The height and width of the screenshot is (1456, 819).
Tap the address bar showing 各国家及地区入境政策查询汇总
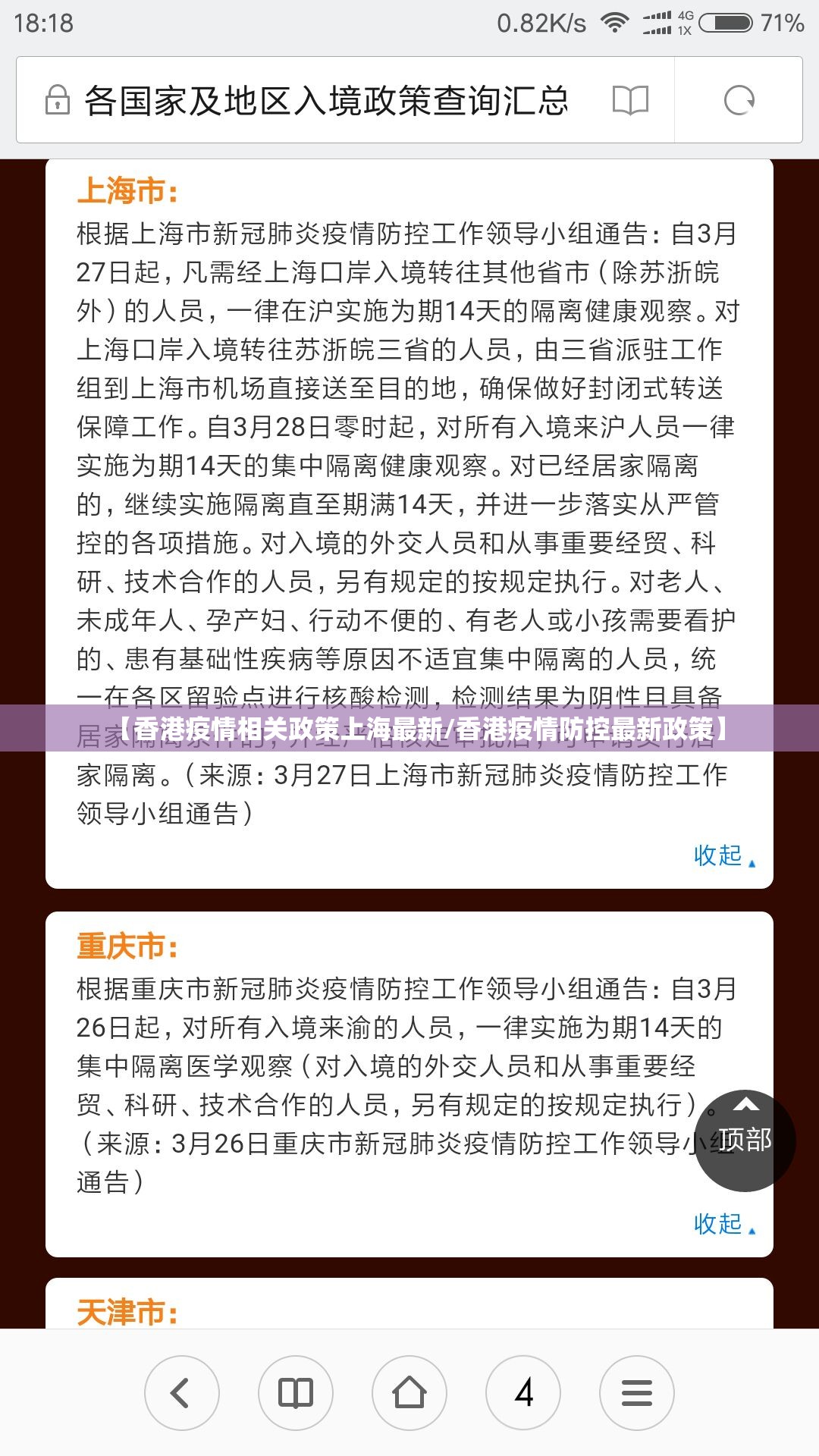point(326,100)
